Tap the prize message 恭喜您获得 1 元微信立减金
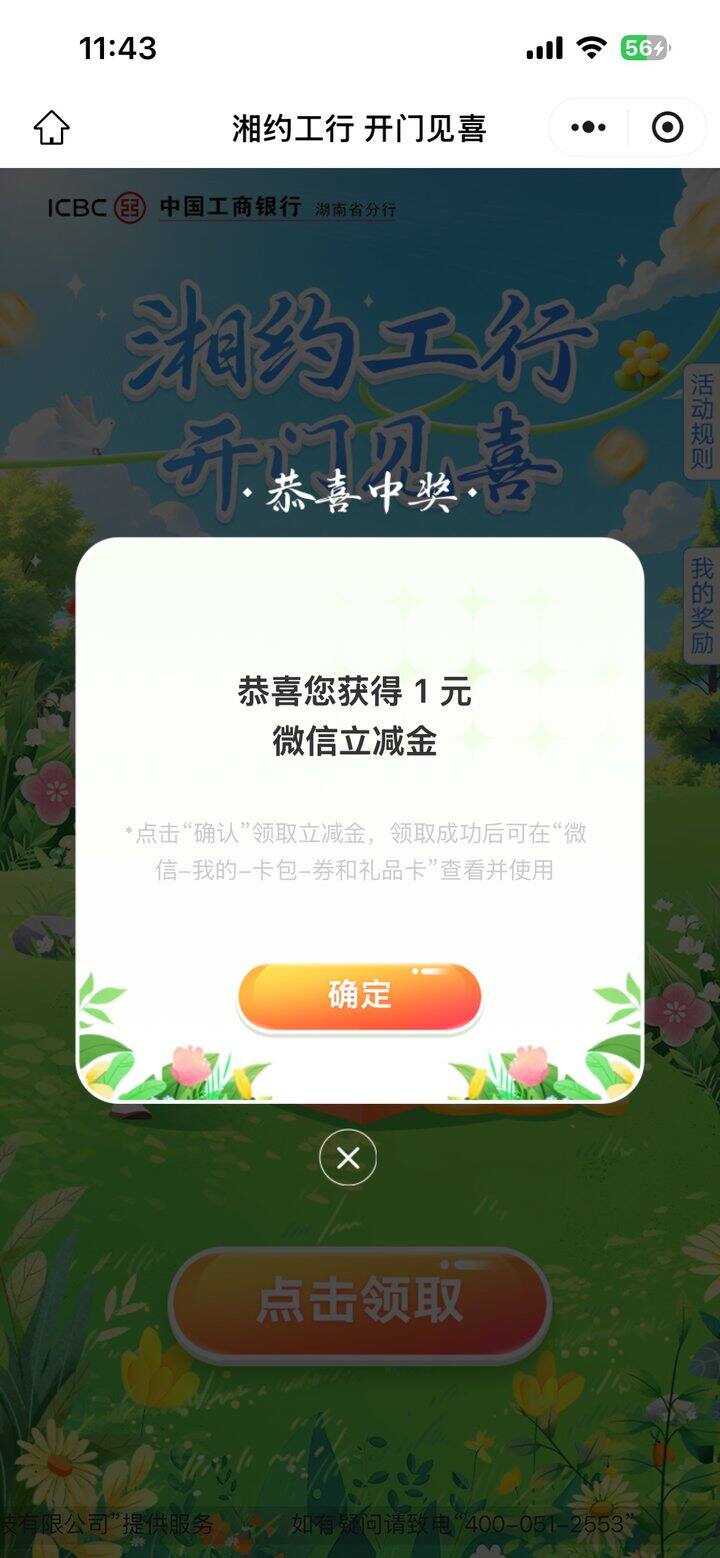This screenshot has height=1558, width=720. [360, 716]
